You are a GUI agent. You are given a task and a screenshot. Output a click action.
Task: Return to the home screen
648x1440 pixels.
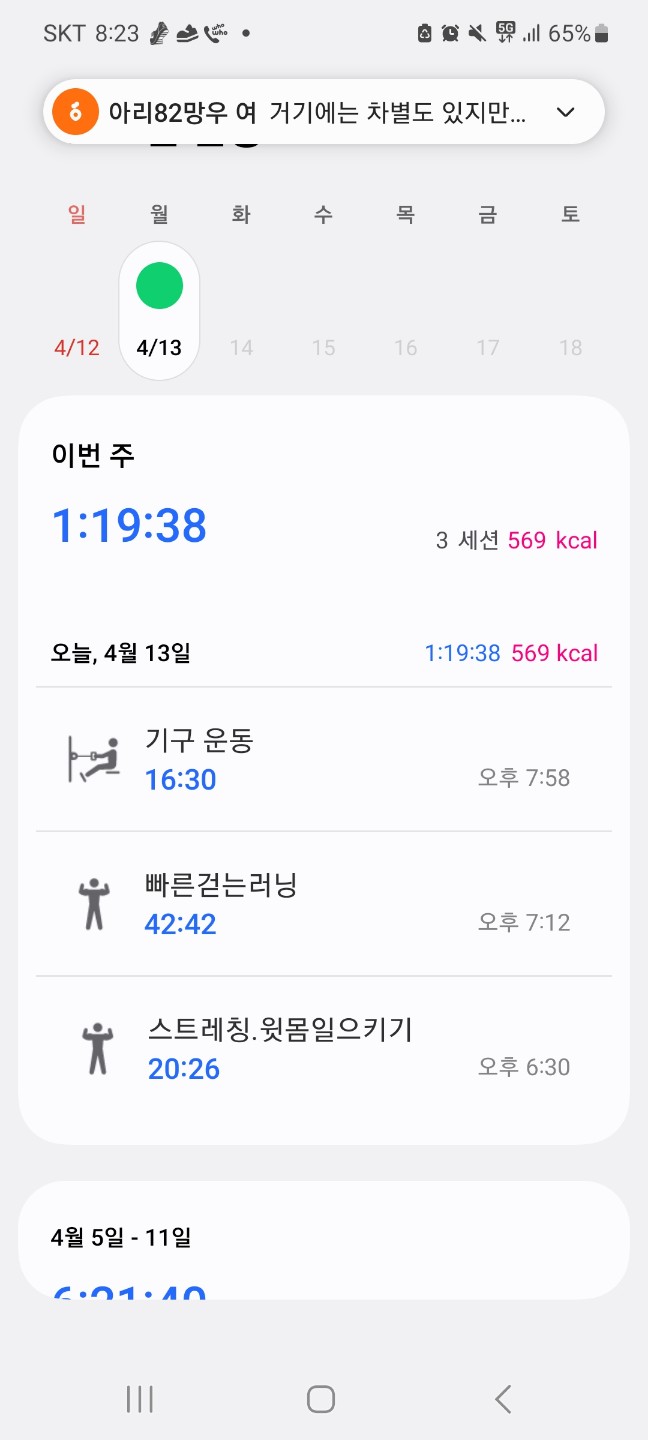321,1399
